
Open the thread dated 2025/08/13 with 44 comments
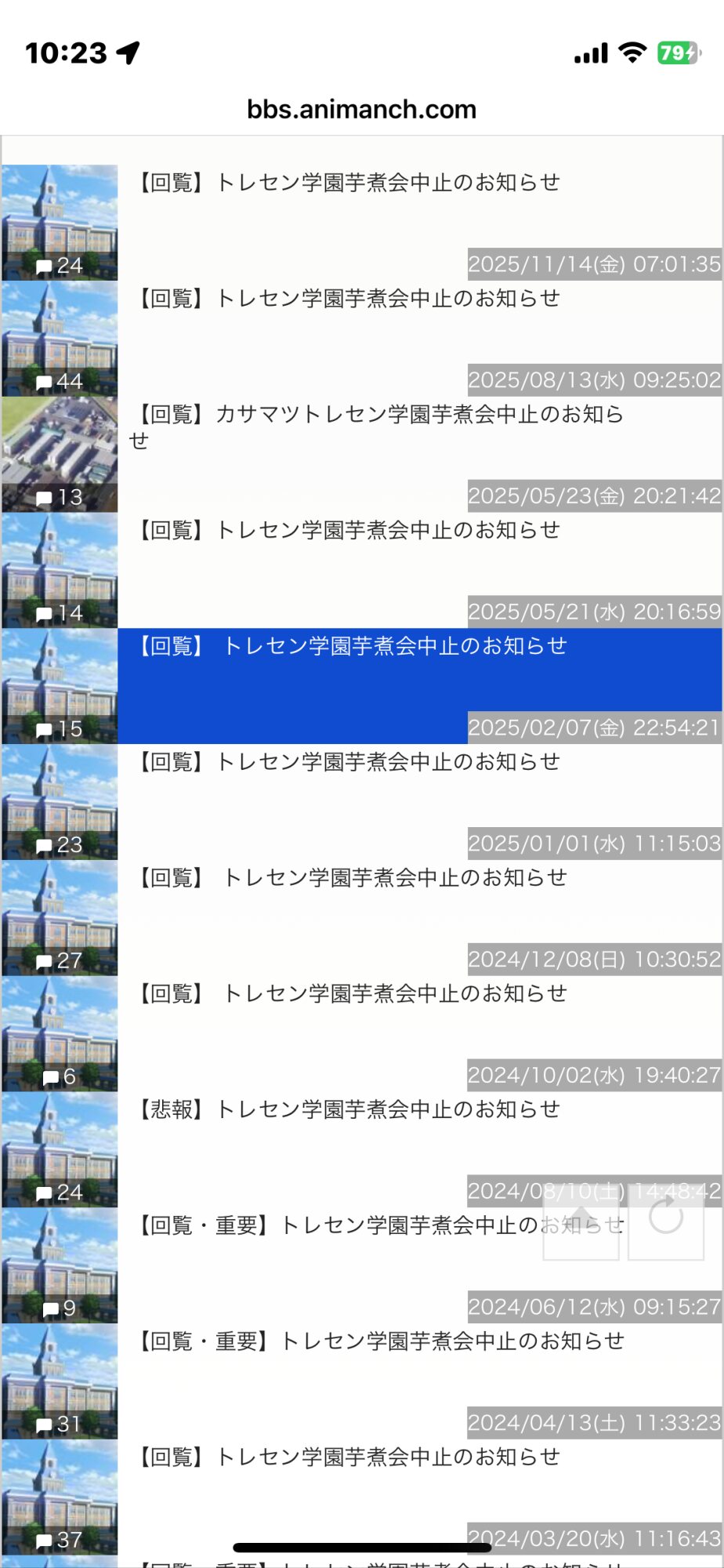tap(348, 299)
